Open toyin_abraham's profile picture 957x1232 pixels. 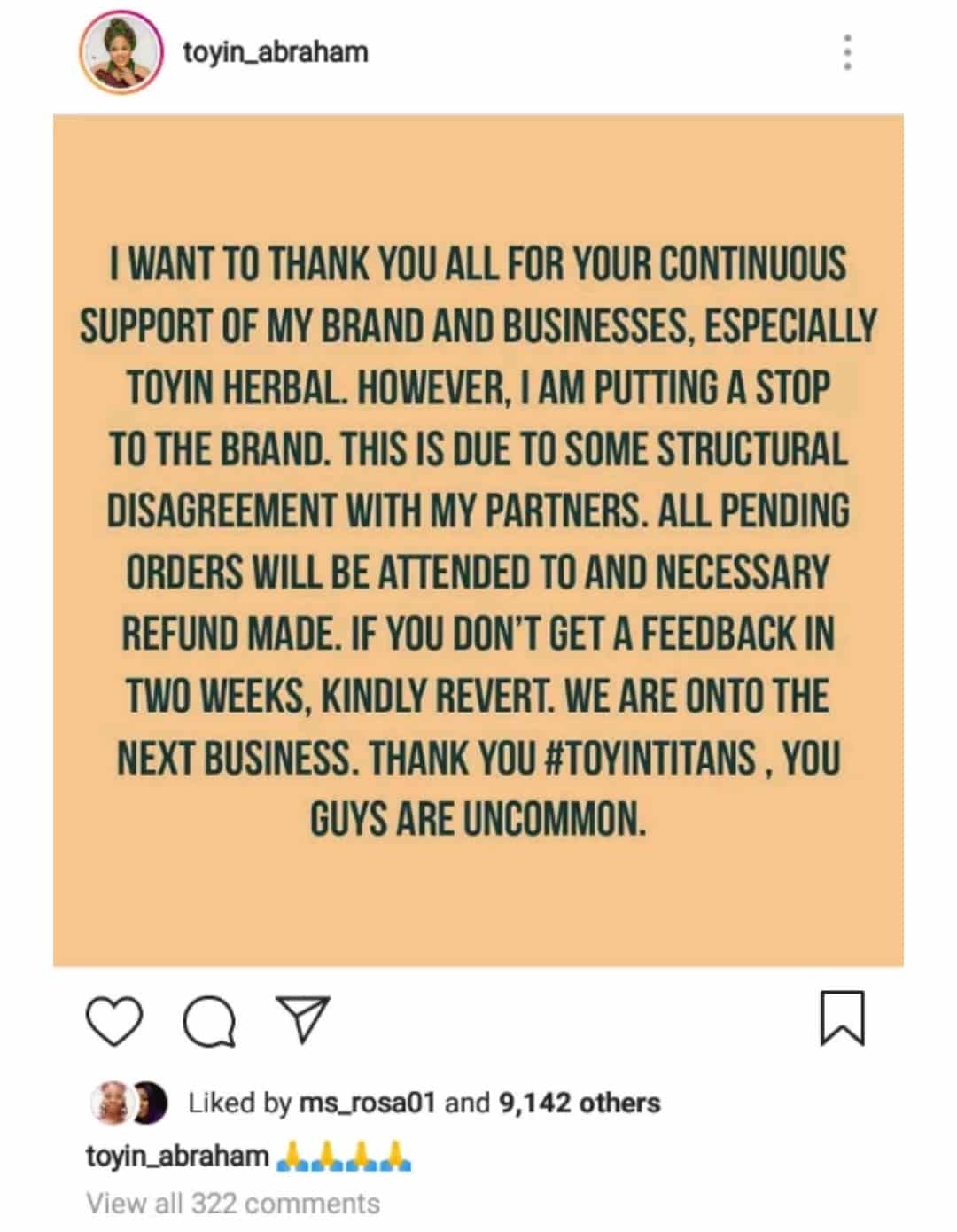pyautogui.click(x=122, y=53)
